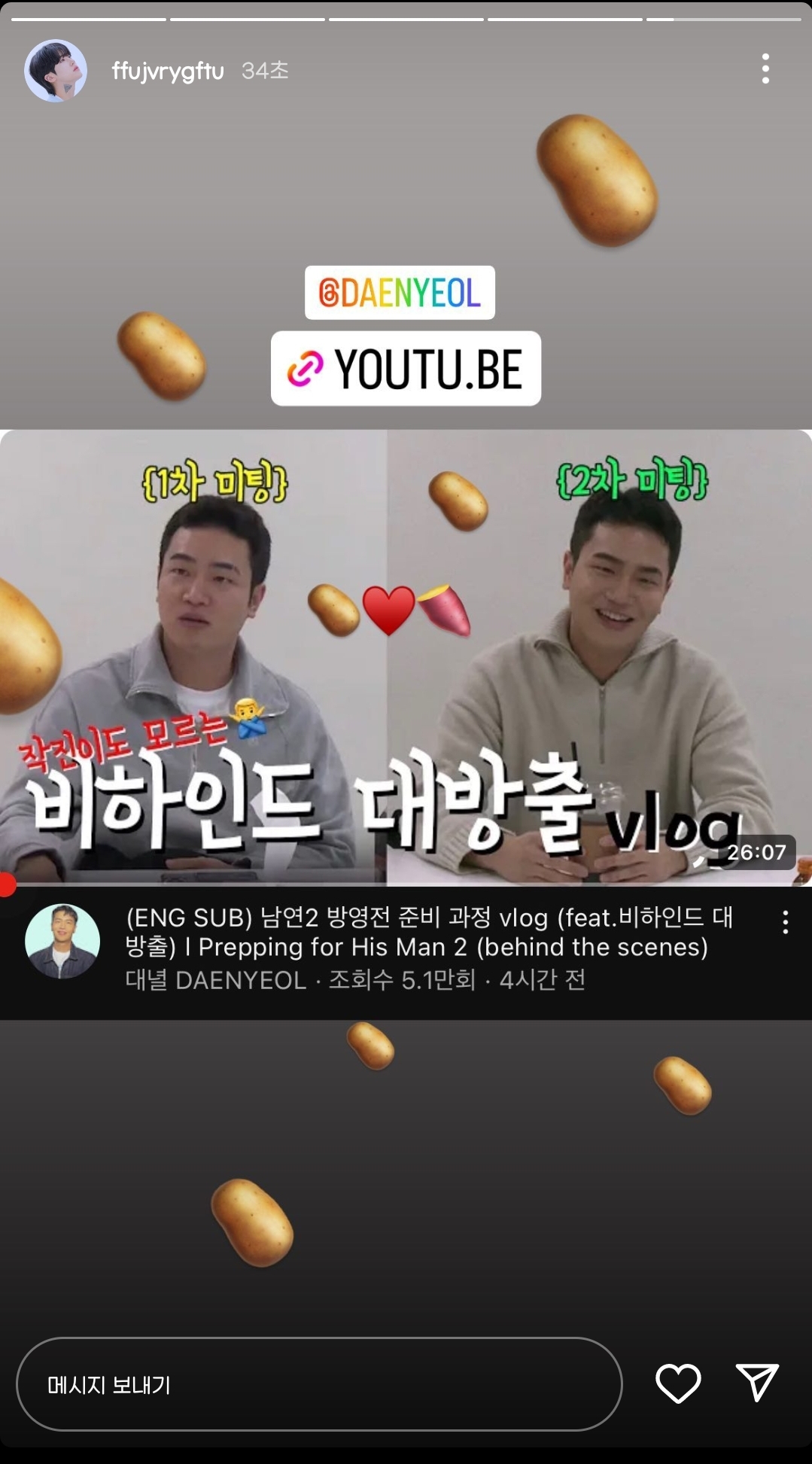
Task: Open the YOUTU.BE link sticker
Action: 406,369
